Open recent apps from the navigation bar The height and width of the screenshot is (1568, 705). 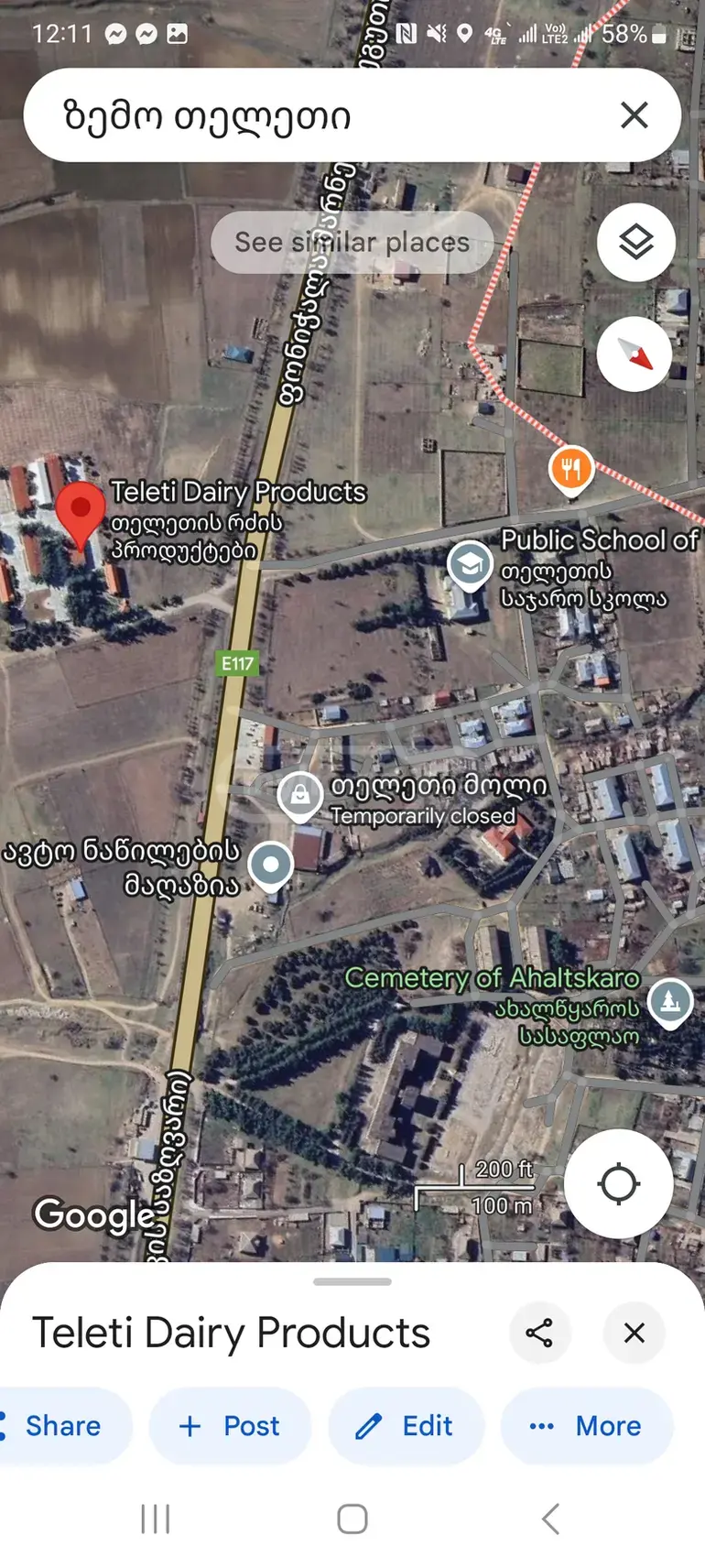coord(156,1519)
